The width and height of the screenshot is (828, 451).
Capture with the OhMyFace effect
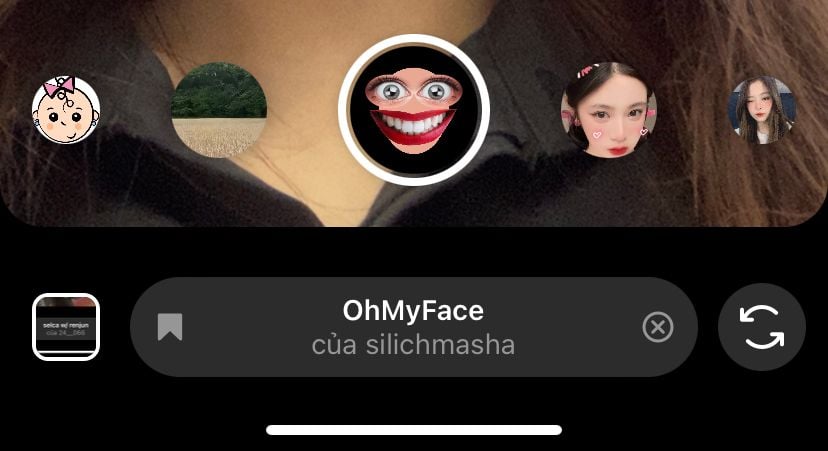point(413,110)
